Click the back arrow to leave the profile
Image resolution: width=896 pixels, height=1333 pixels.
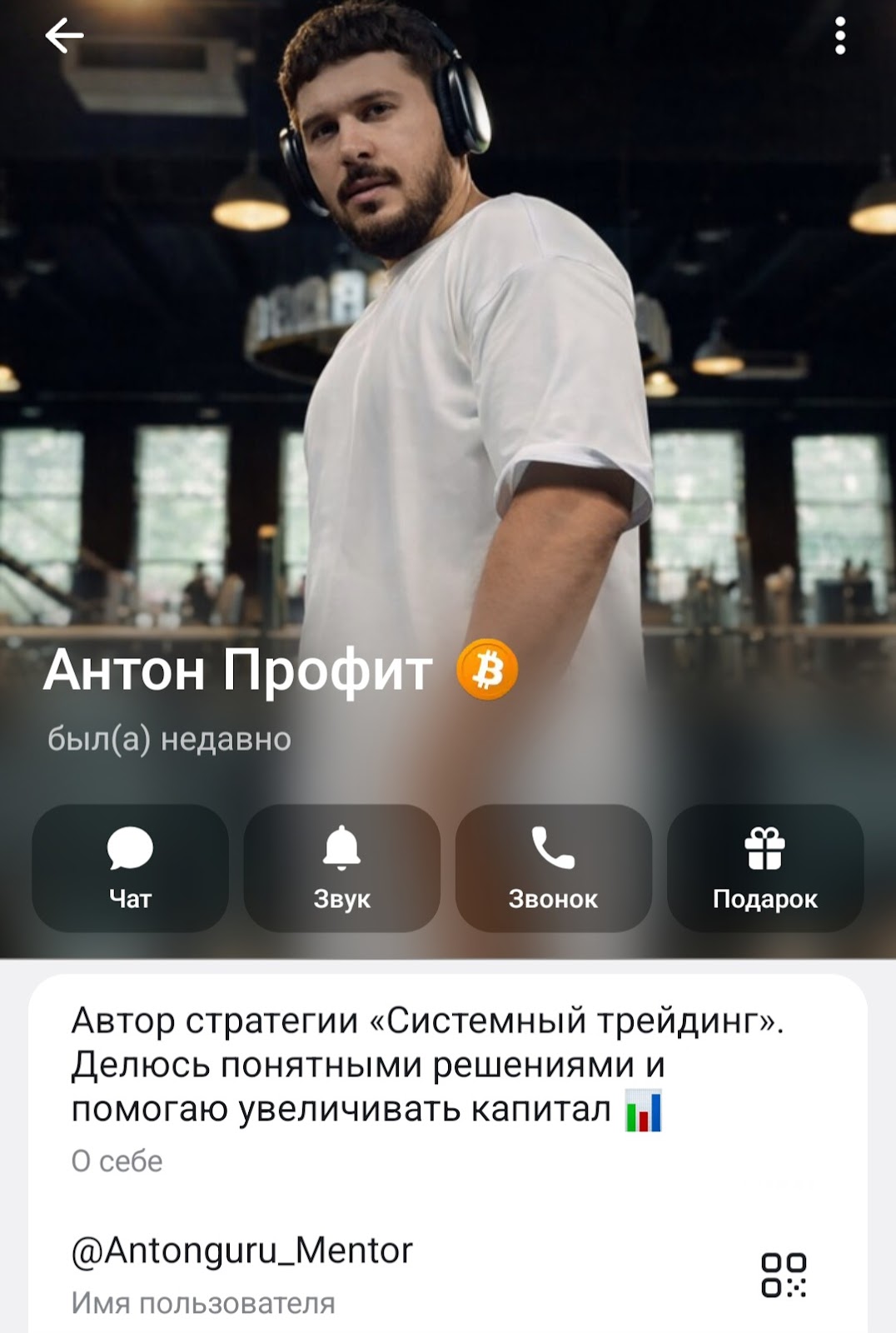62,33
